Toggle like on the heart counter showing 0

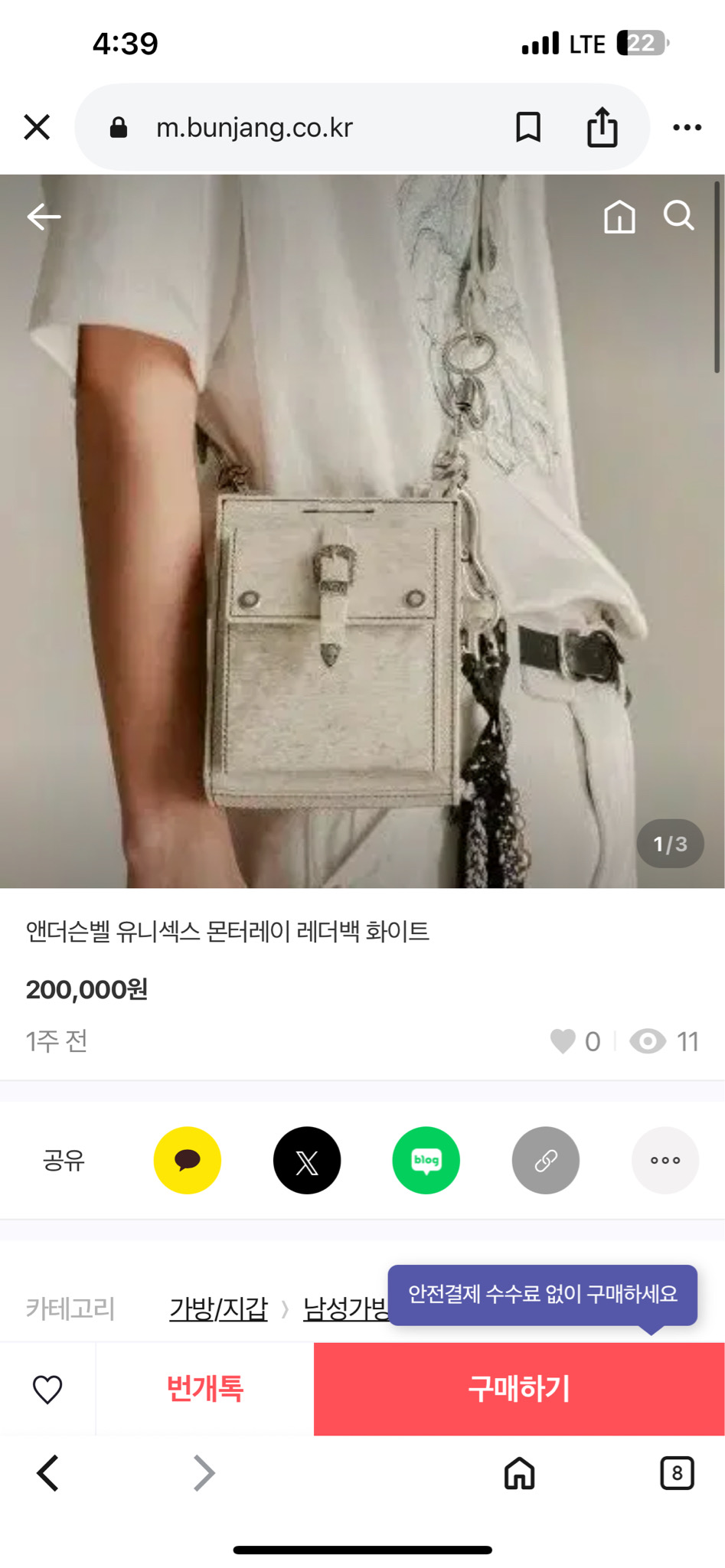[564, 1041]
